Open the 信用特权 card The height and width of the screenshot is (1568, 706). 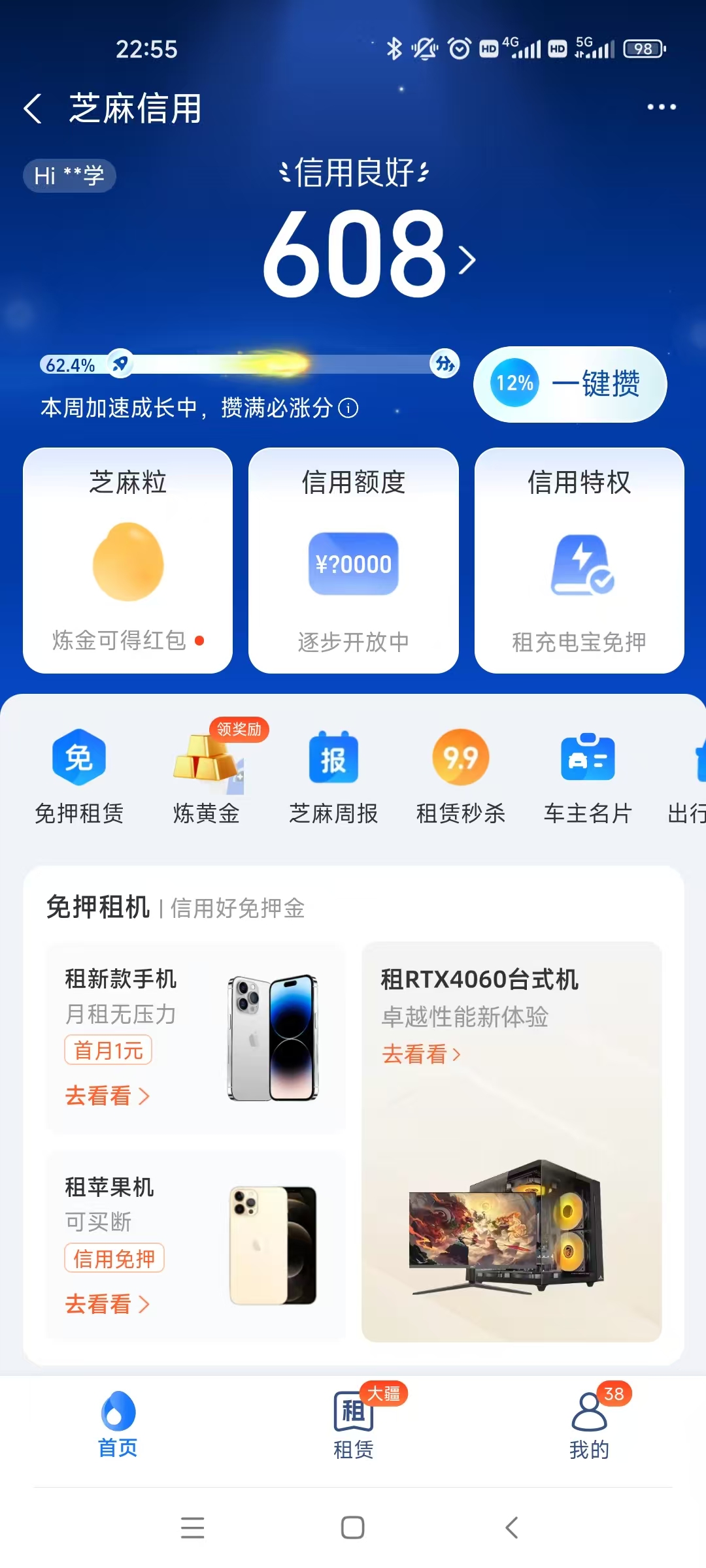579,560
